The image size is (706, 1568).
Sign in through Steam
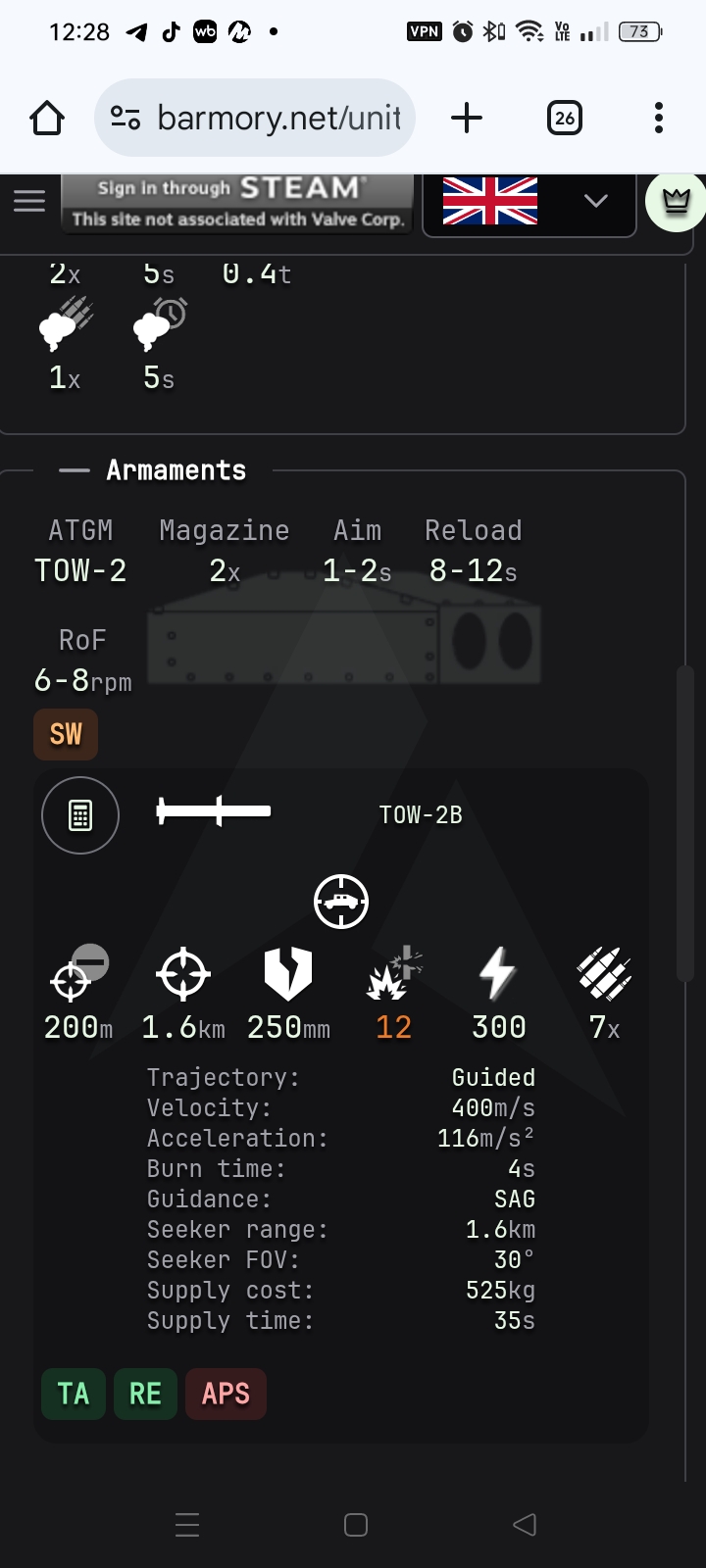[x=238, y=203]
